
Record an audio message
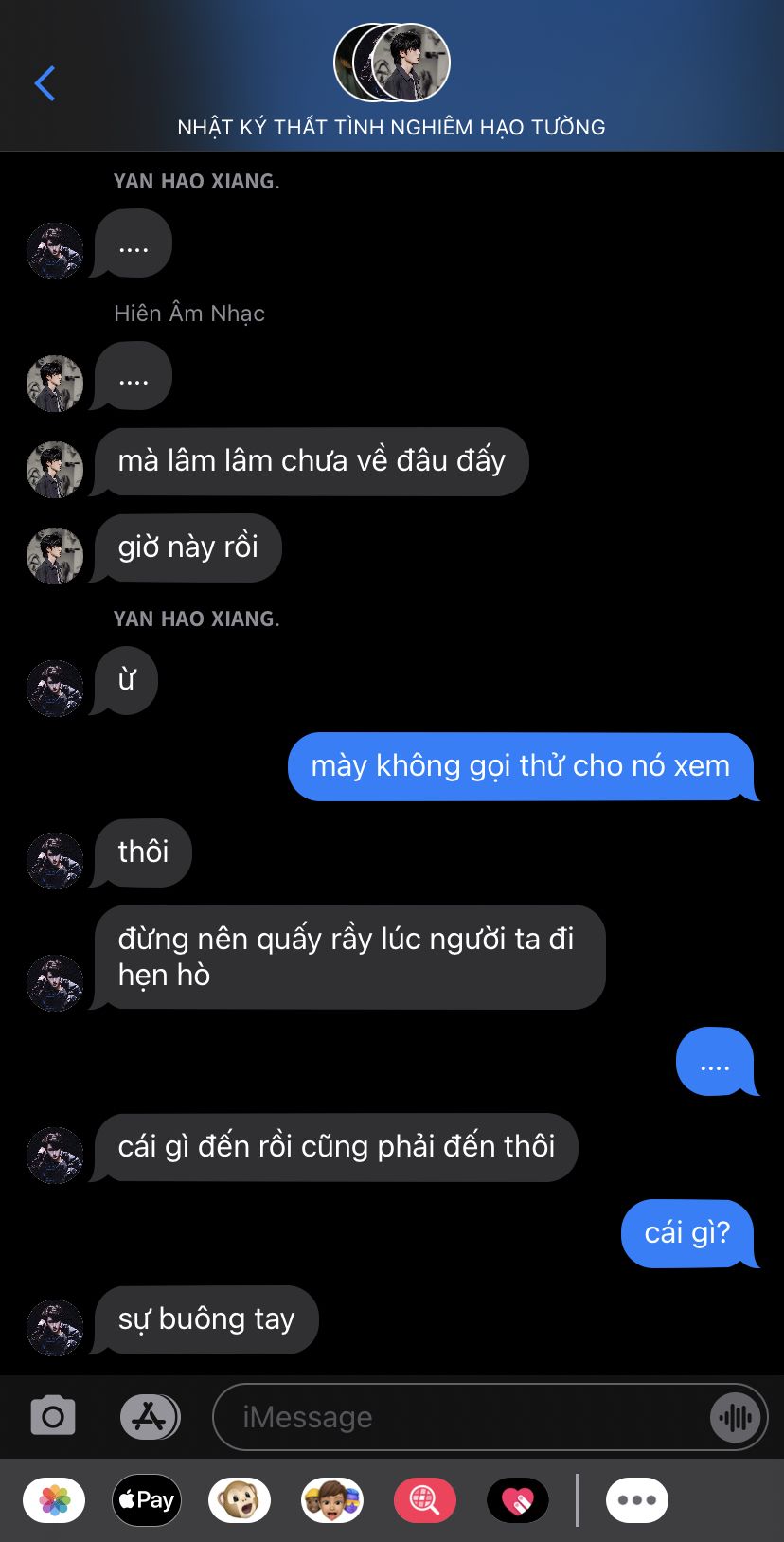click(736, 1417)
